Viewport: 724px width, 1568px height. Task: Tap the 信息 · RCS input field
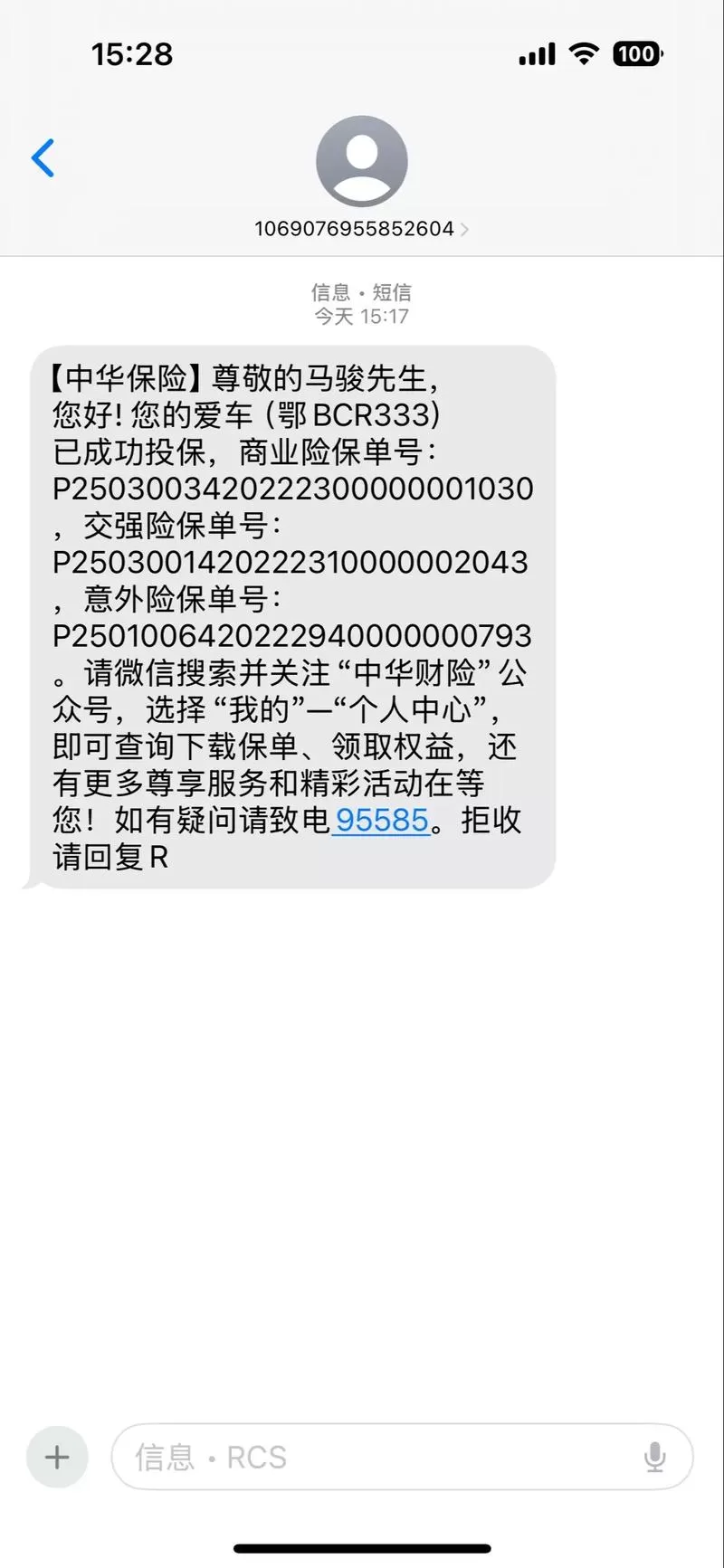[x=362, y=1457]
